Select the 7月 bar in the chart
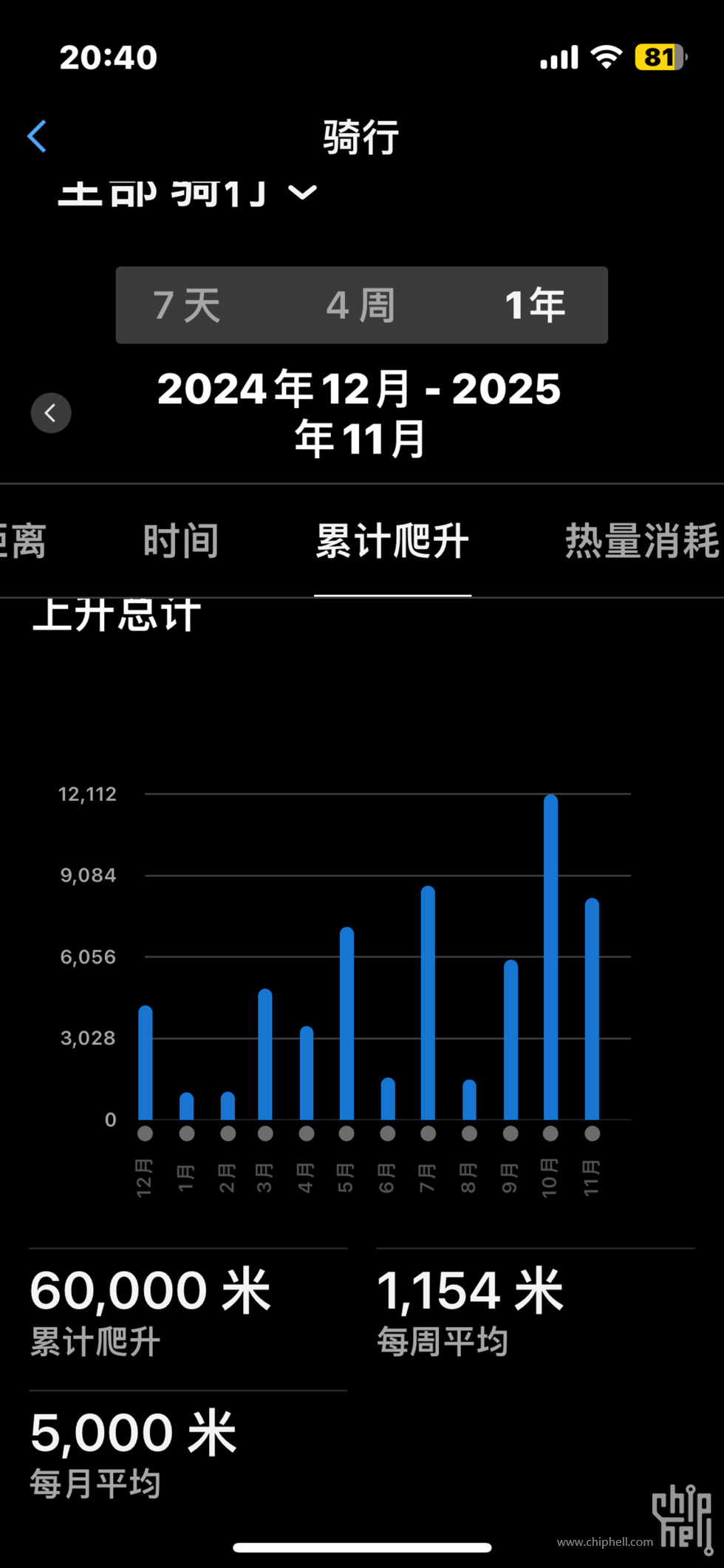Viewport: 724px width, 1568px height. pos(428,1003)
